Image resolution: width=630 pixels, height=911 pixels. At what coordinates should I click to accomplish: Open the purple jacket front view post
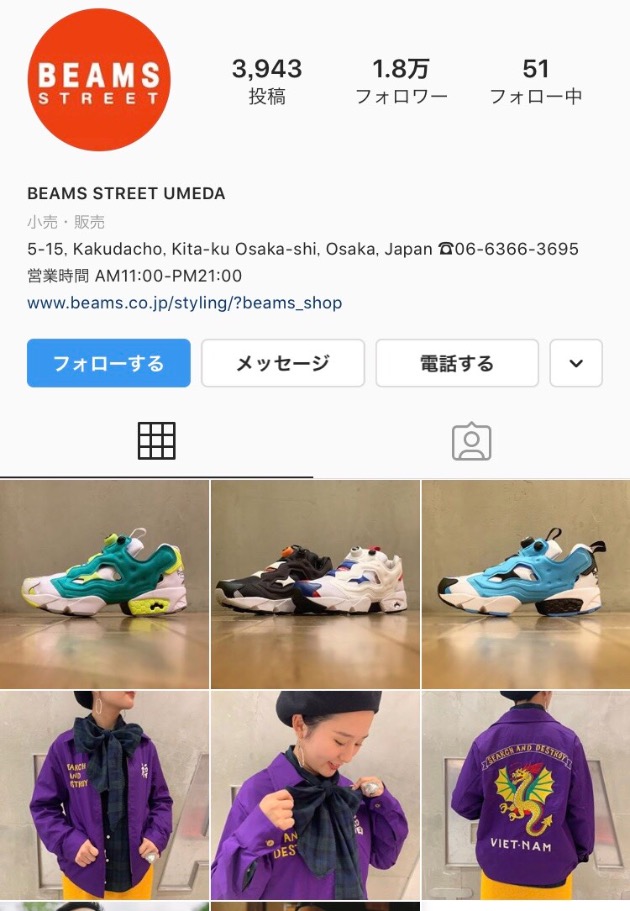(104, 795)
